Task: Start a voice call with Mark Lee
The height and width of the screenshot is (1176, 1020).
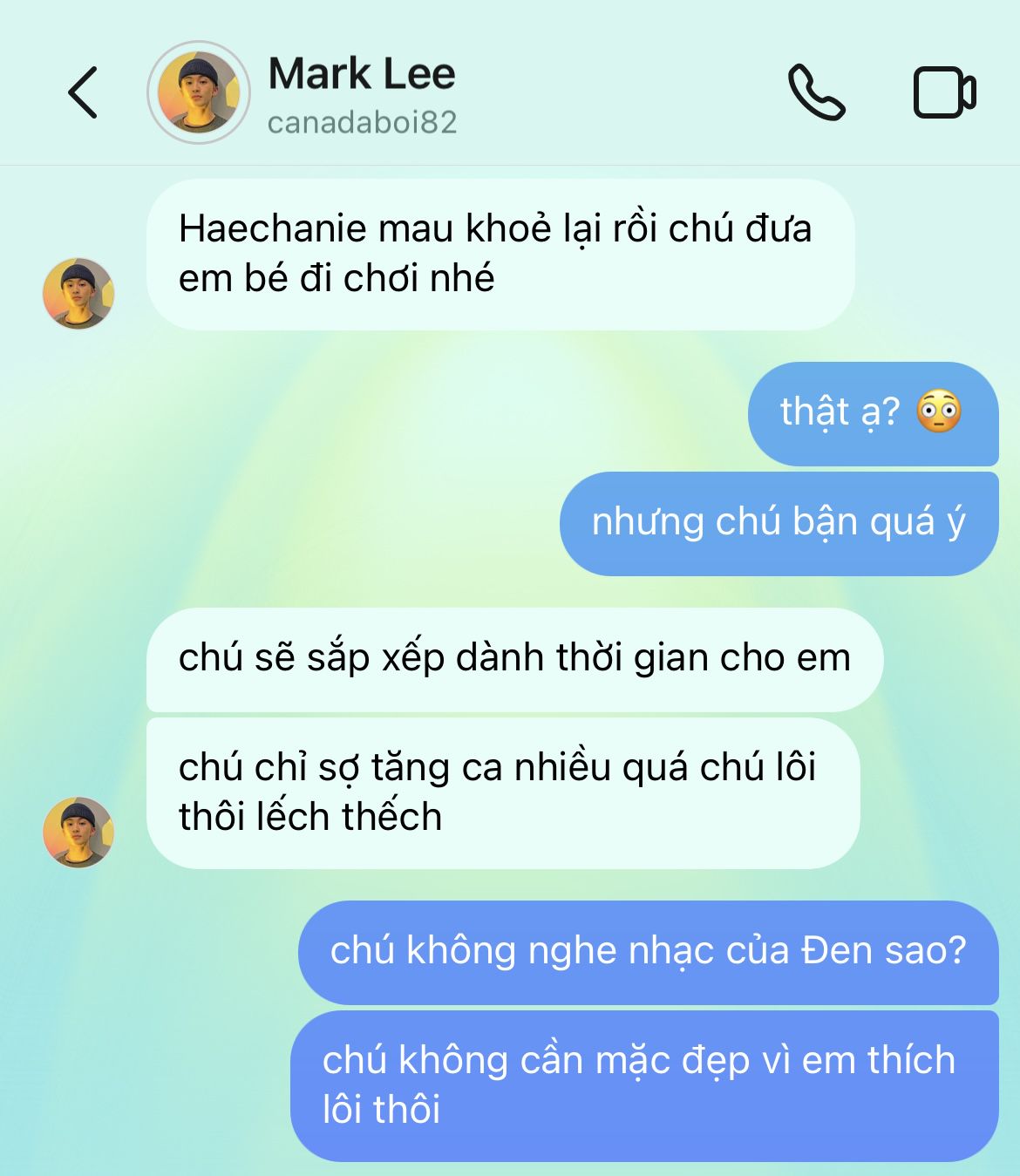Action: tap(816, 92)
